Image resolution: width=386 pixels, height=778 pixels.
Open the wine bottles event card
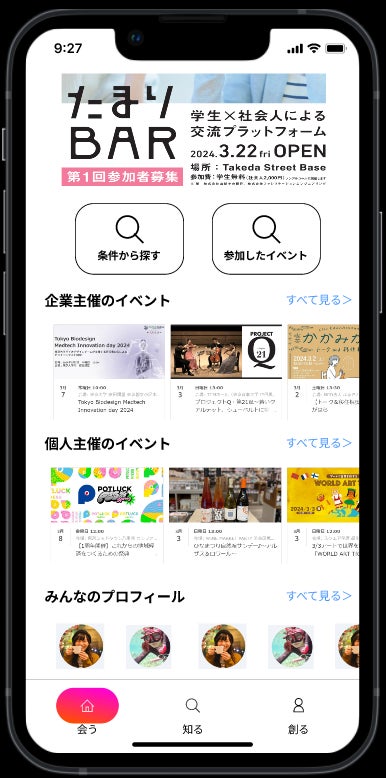point(225,515)
